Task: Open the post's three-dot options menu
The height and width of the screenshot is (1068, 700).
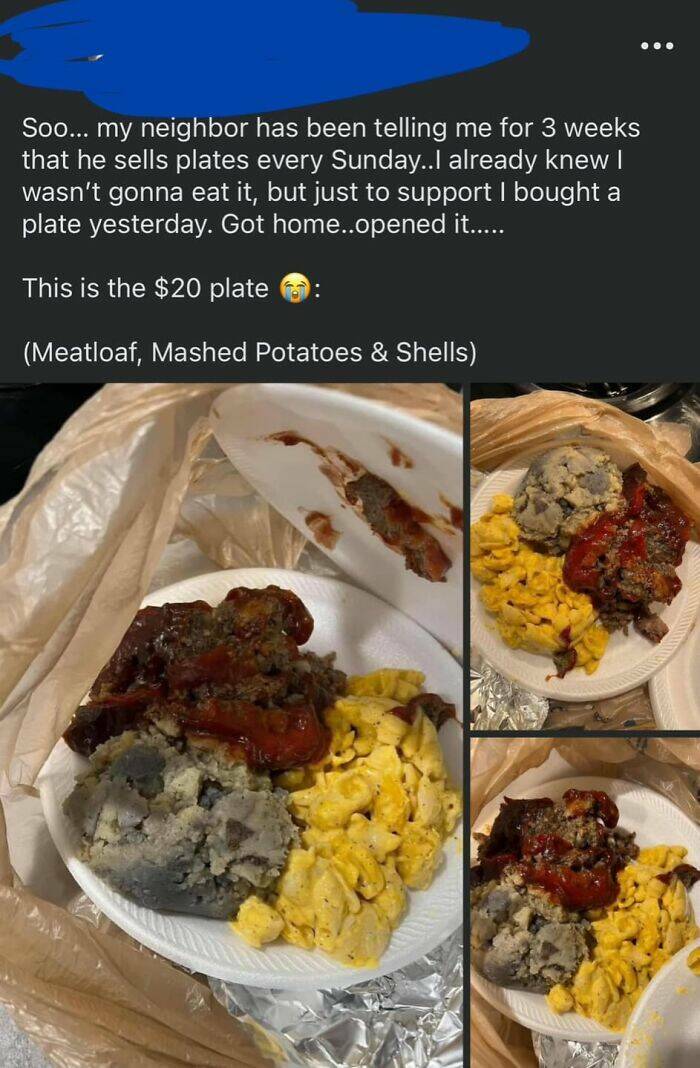Action: (657, 46)
